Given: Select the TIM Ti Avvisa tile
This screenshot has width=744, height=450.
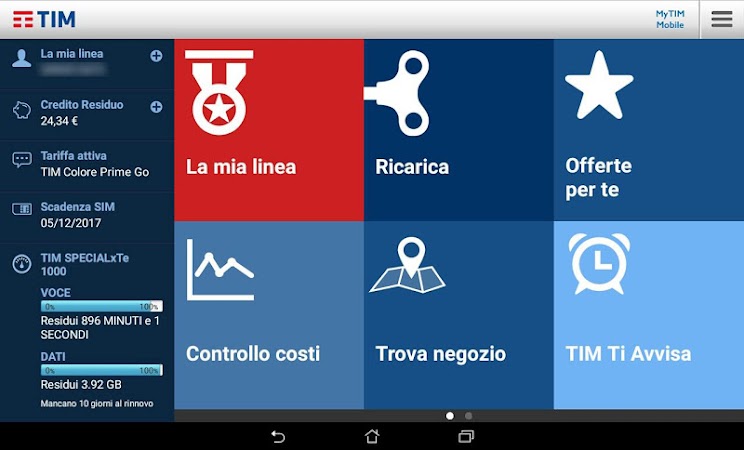Looking at the screenshot, I should pos(649,315).
